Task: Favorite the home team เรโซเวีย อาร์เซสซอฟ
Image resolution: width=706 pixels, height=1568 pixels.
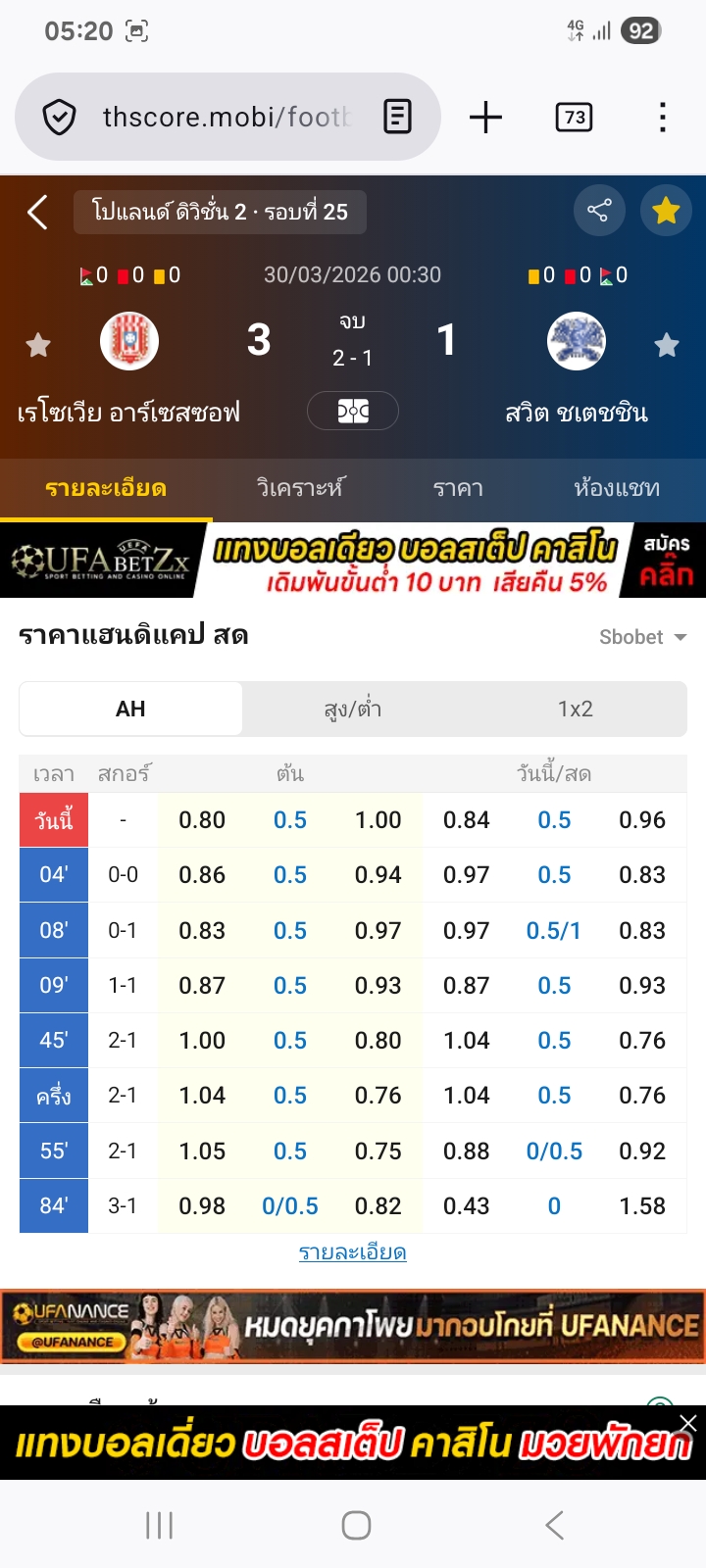Action: click(x=38, y=345)
